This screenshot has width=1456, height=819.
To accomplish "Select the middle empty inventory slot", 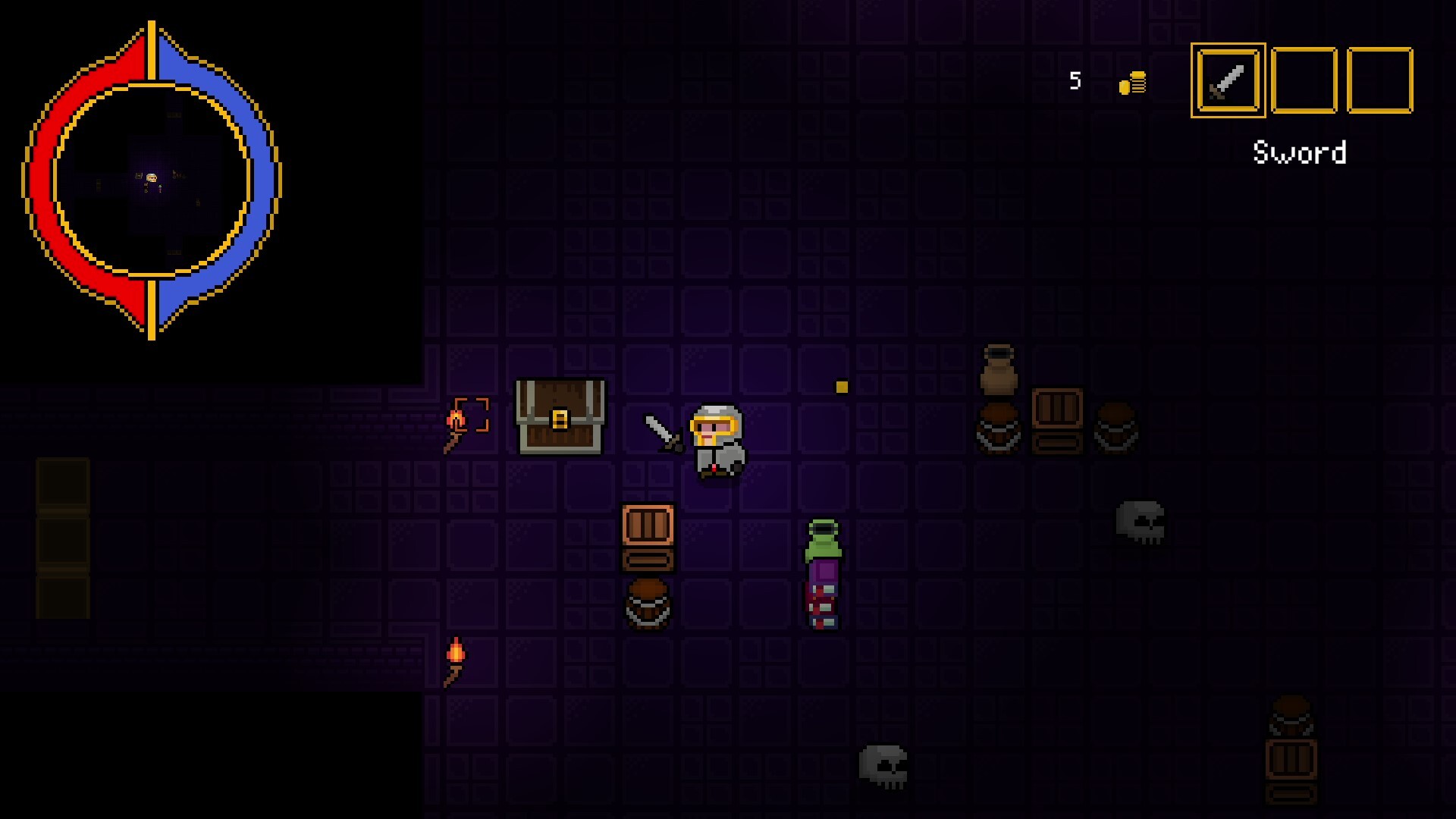I will (1304, 80).
